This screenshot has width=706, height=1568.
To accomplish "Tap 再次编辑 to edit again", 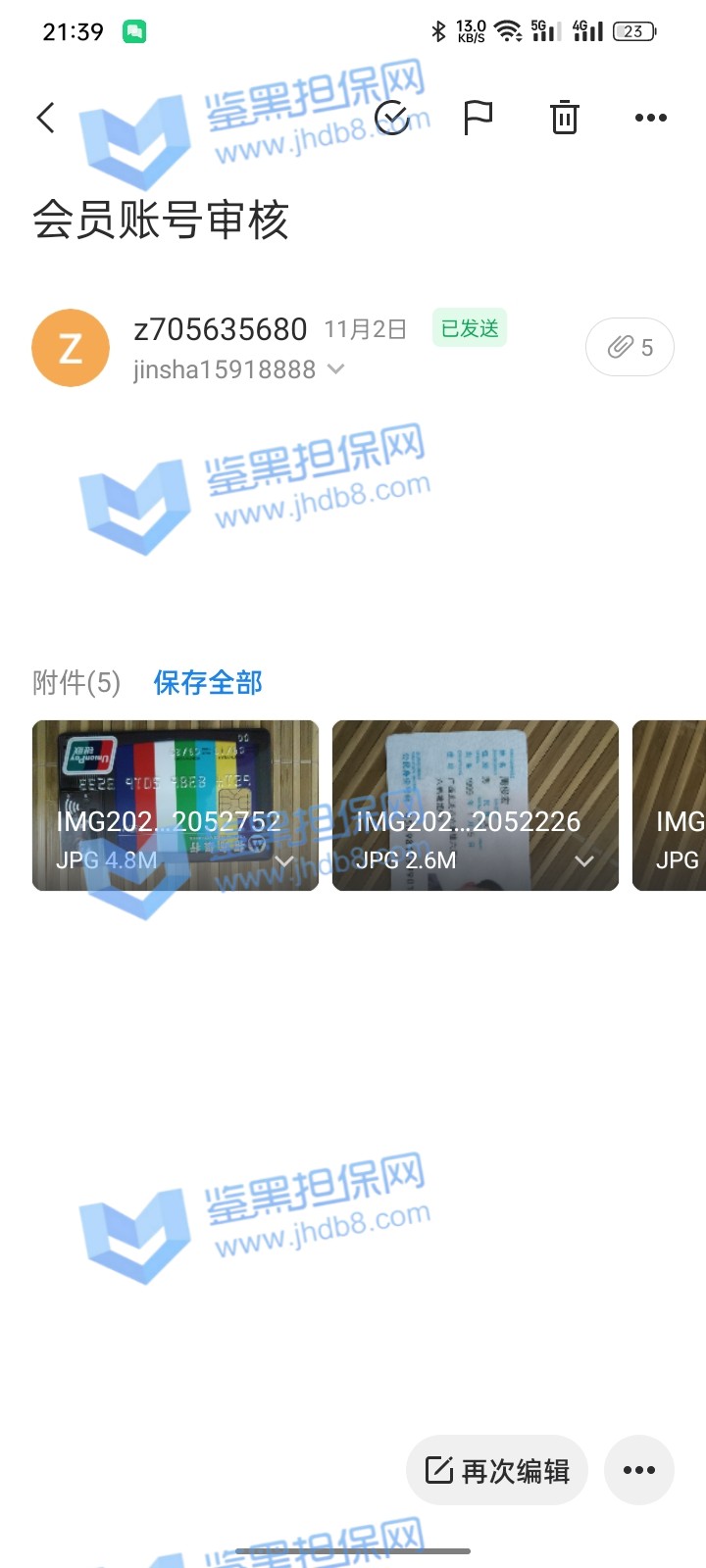I will [497, 1470].
